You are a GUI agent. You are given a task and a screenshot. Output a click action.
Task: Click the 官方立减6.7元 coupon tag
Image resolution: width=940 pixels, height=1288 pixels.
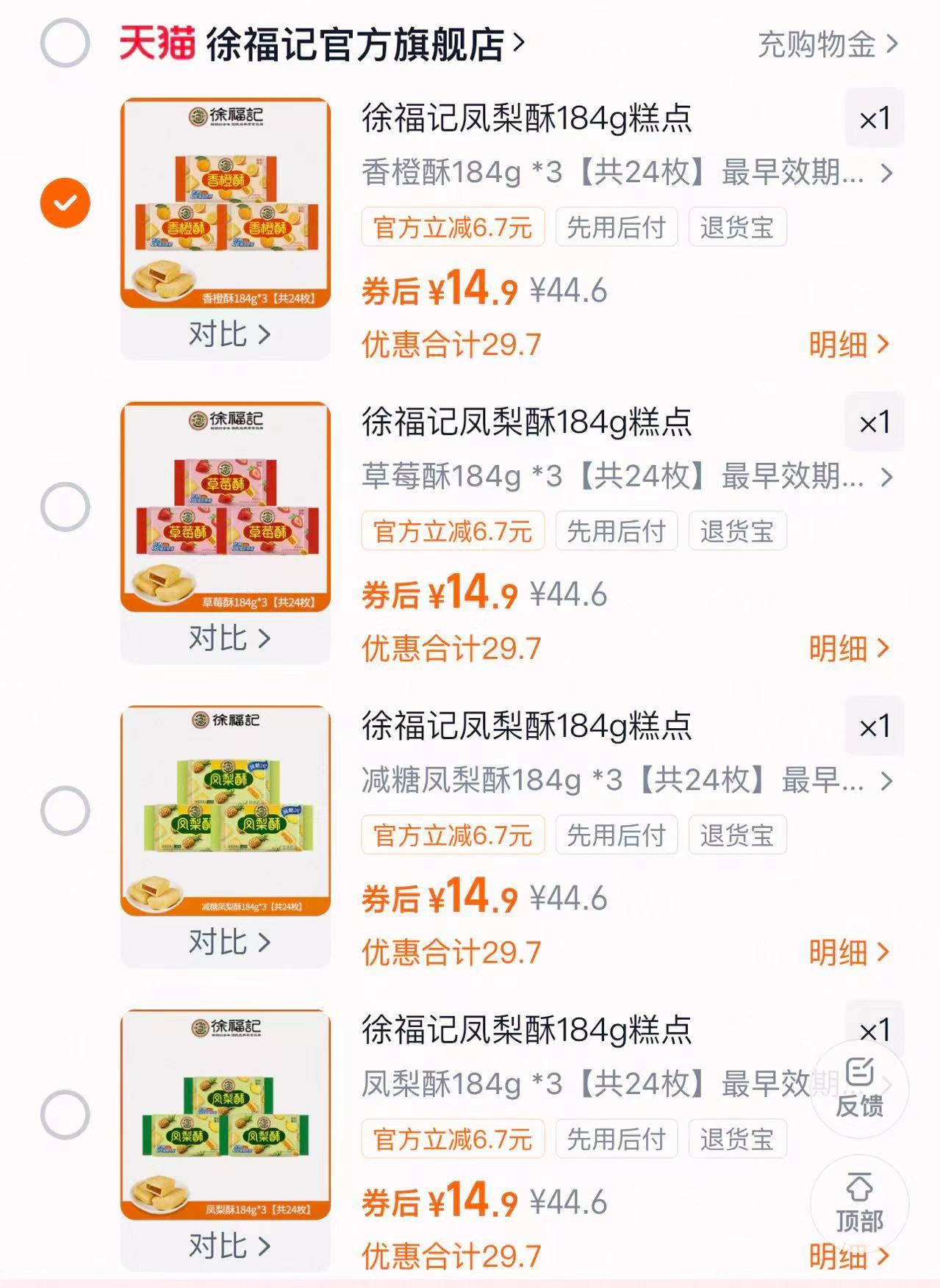pyautogui.click(x=451, y=228)
